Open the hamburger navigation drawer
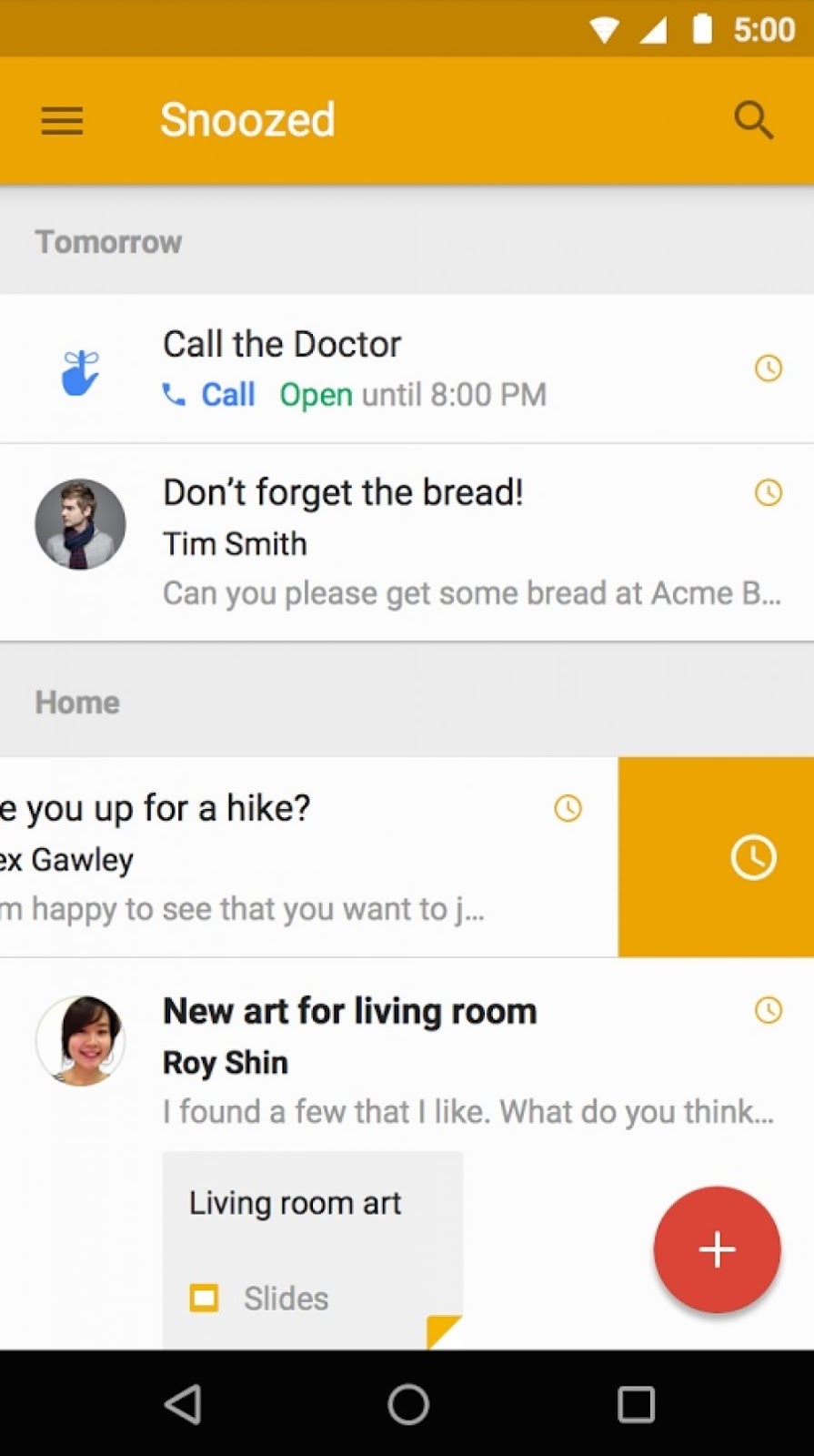 pyautogui.click(x=62, y=120)
